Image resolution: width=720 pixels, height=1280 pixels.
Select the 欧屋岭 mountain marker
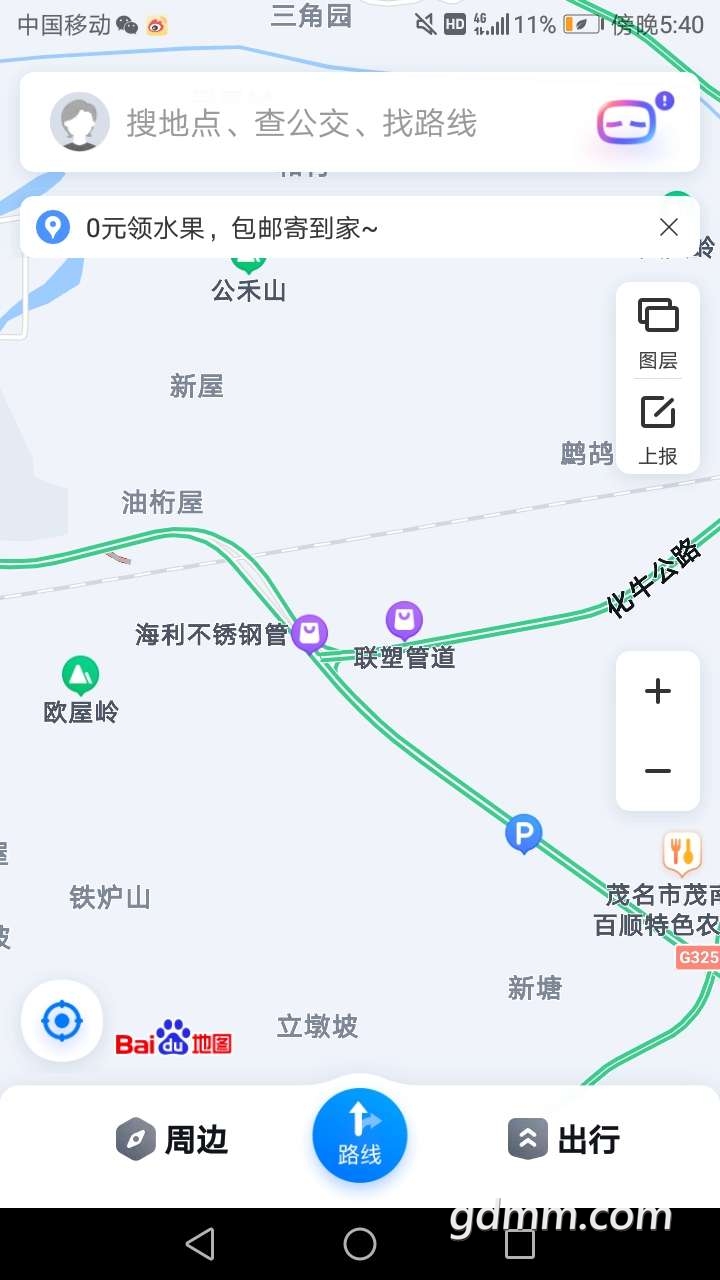point(80,676)
